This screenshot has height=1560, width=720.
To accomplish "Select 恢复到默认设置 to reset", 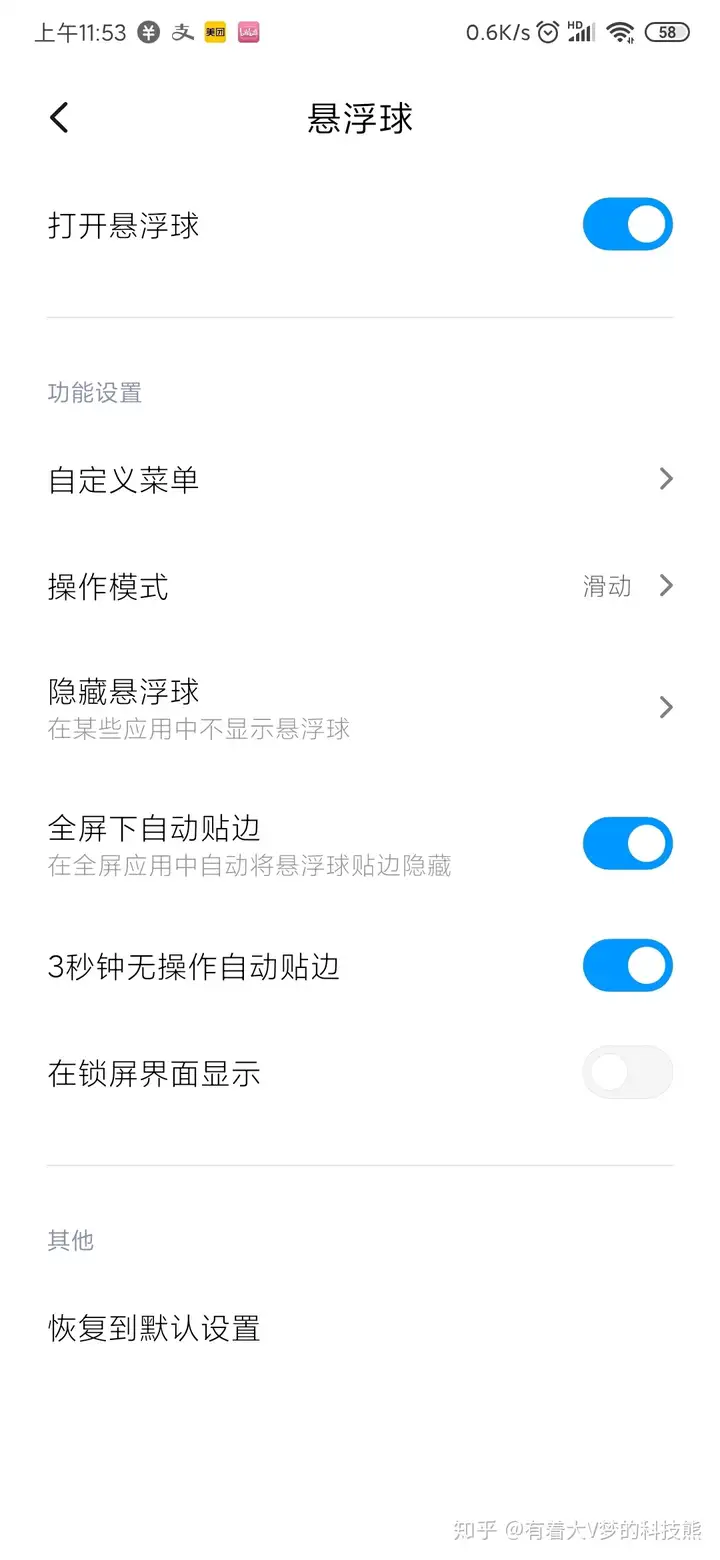I will 360,1328.
